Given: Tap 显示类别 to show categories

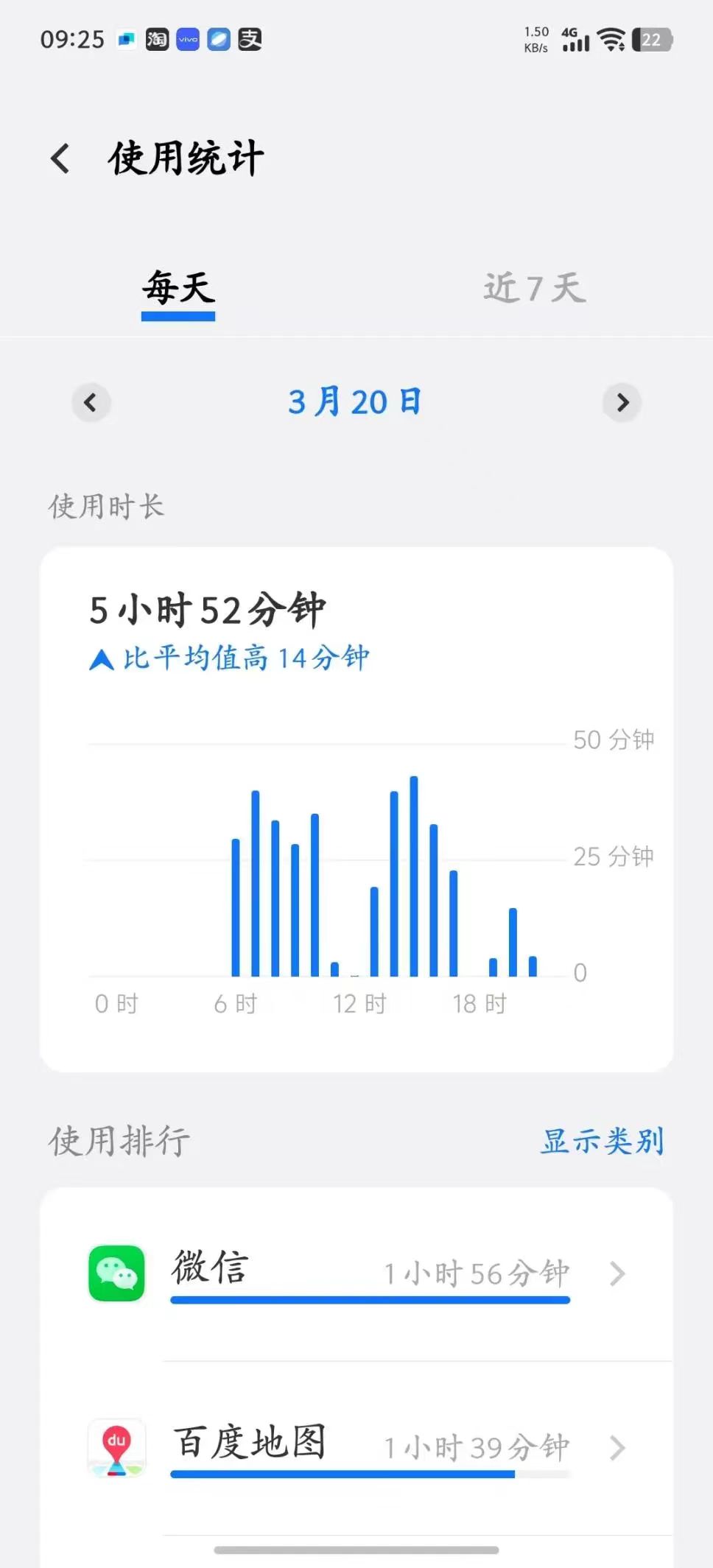Looking at the screenshot, I should tap(602, 1141).
